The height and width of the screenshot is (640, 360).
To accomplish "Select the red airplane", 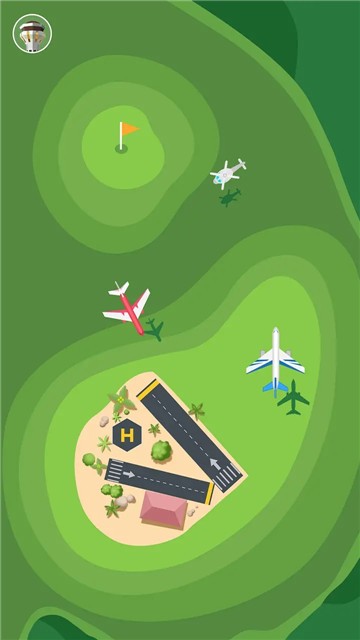I will pyautogui.click(x=127, y=307).
